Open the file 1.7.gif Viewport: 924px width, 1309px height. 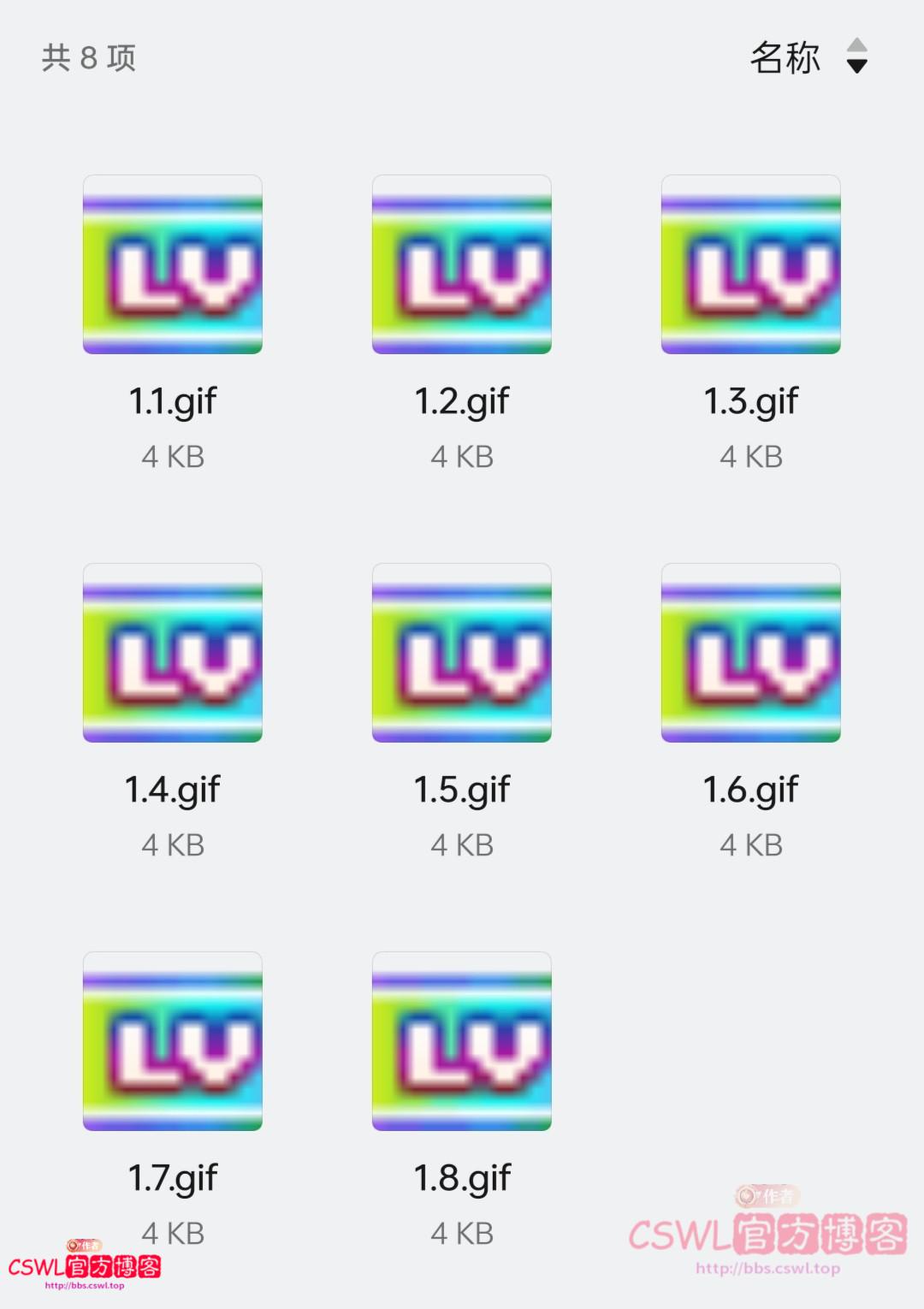click(173, 1041)
